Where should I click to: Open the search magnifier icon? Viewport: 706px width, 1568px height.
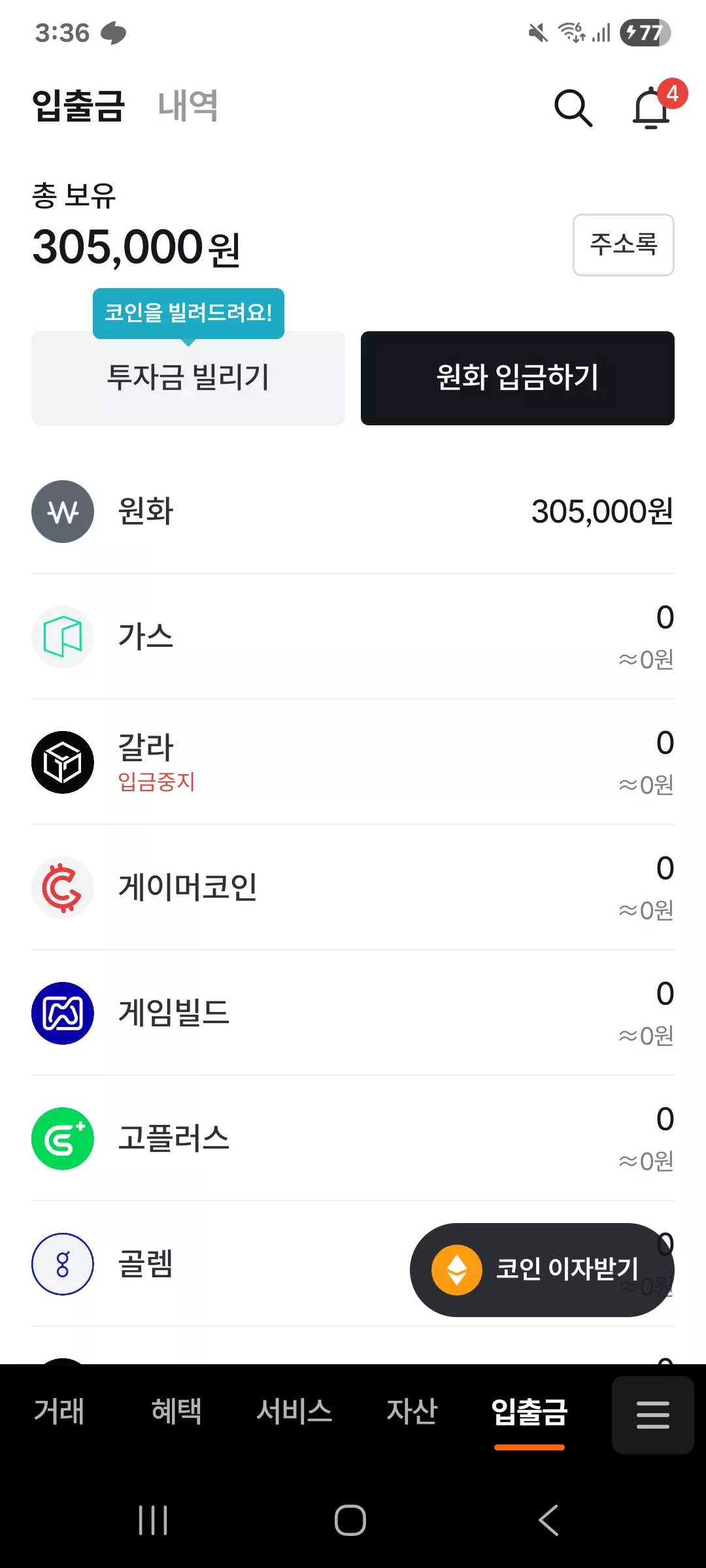573,108
